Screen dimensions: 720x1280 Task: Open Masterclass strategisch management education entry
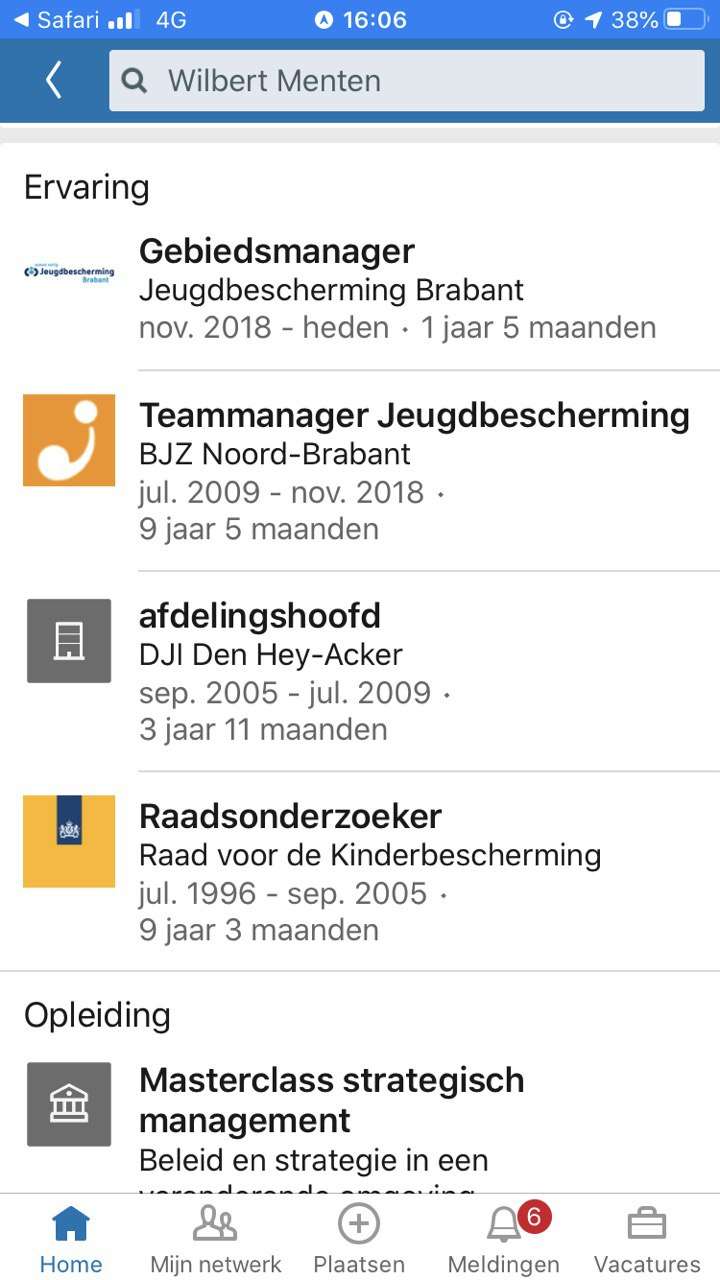coord(360,1125)
